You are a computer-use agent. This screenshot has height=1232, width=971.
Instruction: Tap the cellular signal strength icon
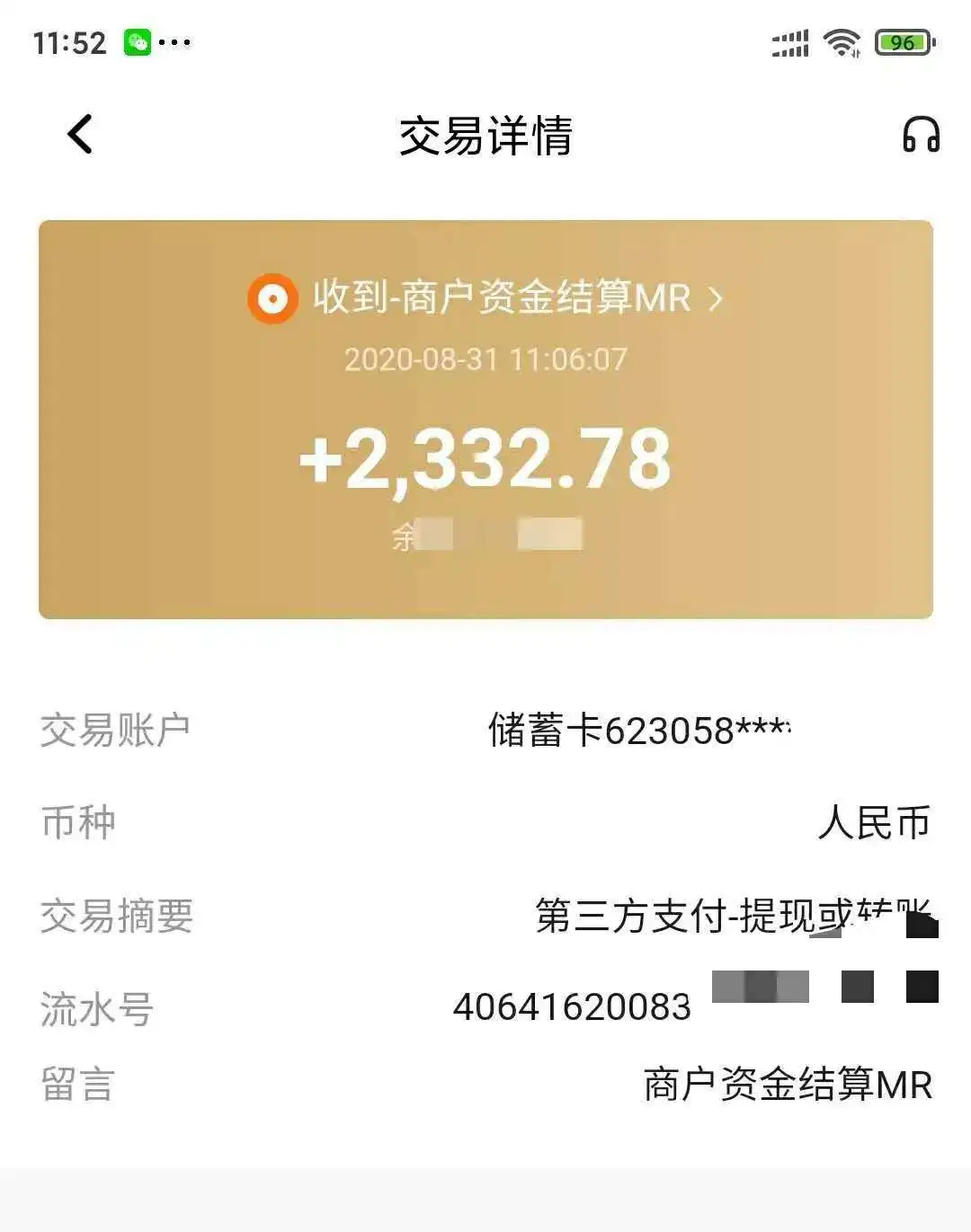[791, 41]
